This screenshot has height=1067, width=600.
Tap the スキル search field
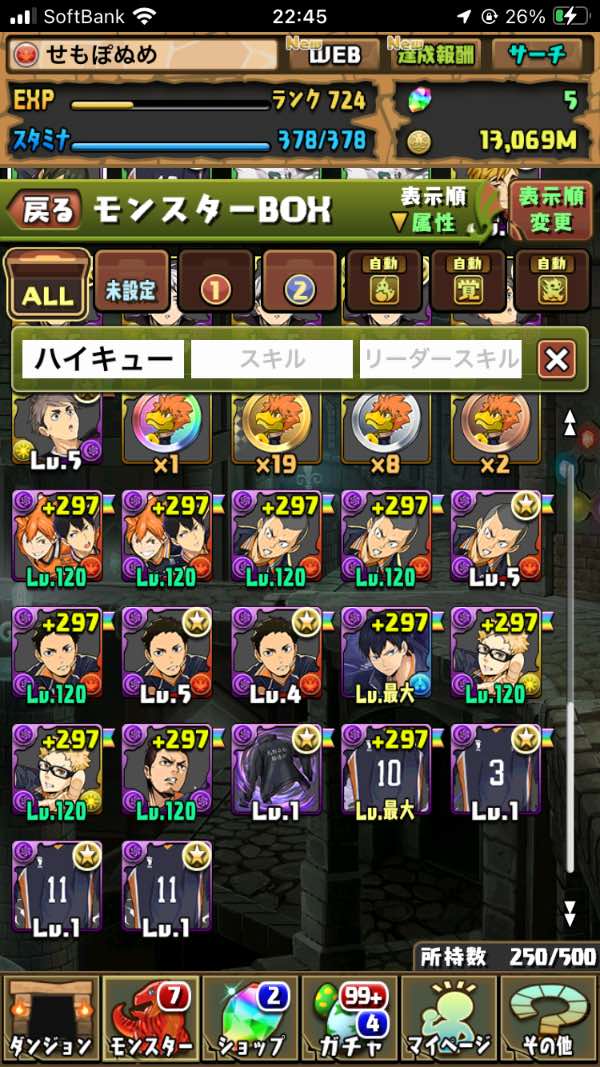(x=271, y=359)
